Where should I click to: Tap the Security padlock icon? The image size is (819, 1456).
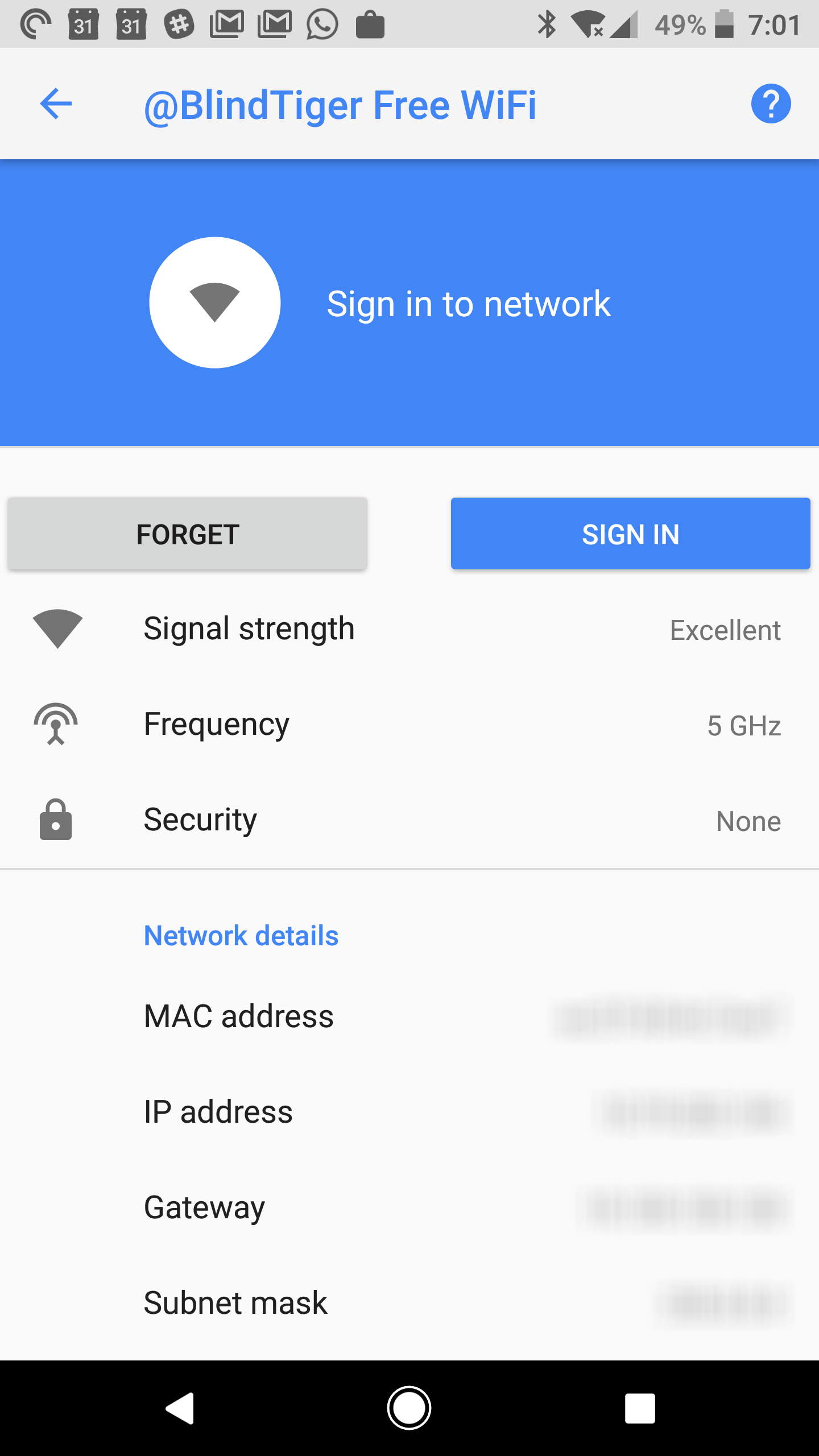[x=55, y=819]
